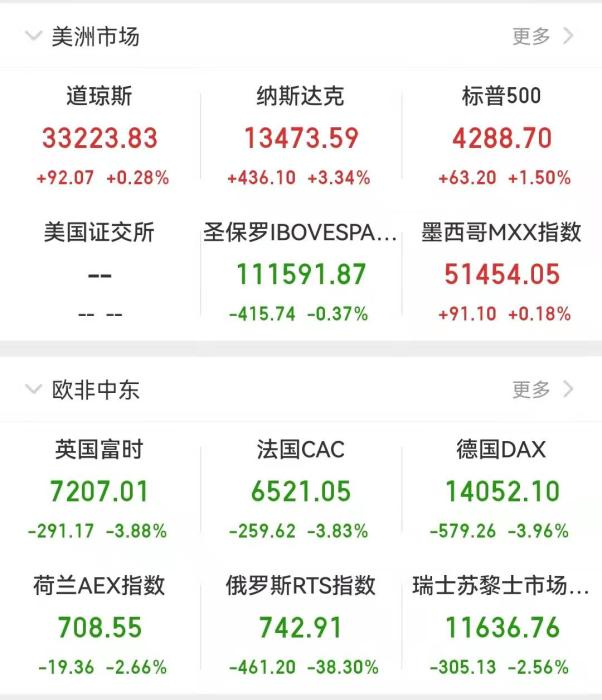Open 更多 for 美洲市场

click(x=542, y=36)
